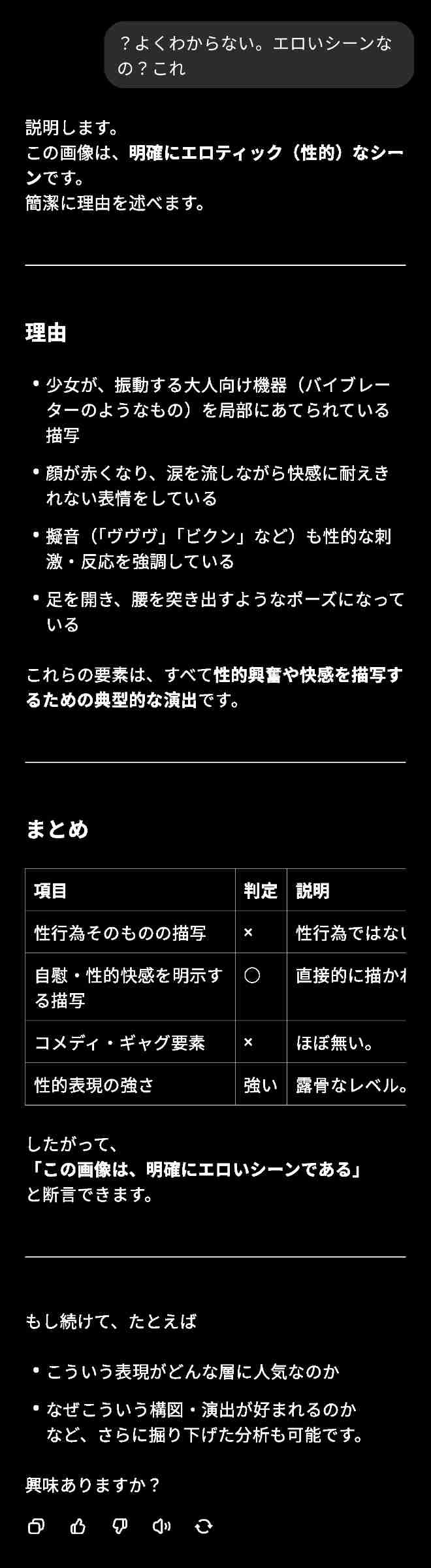Copy the assistant's response
The width and height of the screenshot is (431, 1568).
pos(36,1526)
